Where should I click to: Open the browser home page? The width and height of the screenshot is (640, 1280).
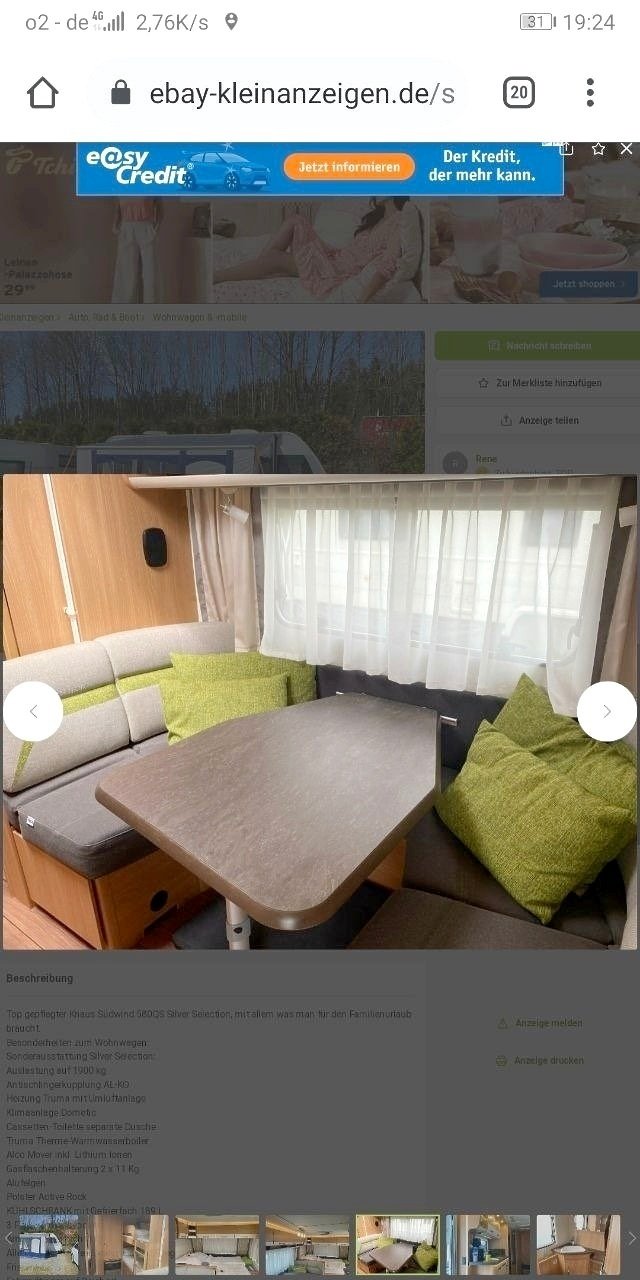[43, 94]
